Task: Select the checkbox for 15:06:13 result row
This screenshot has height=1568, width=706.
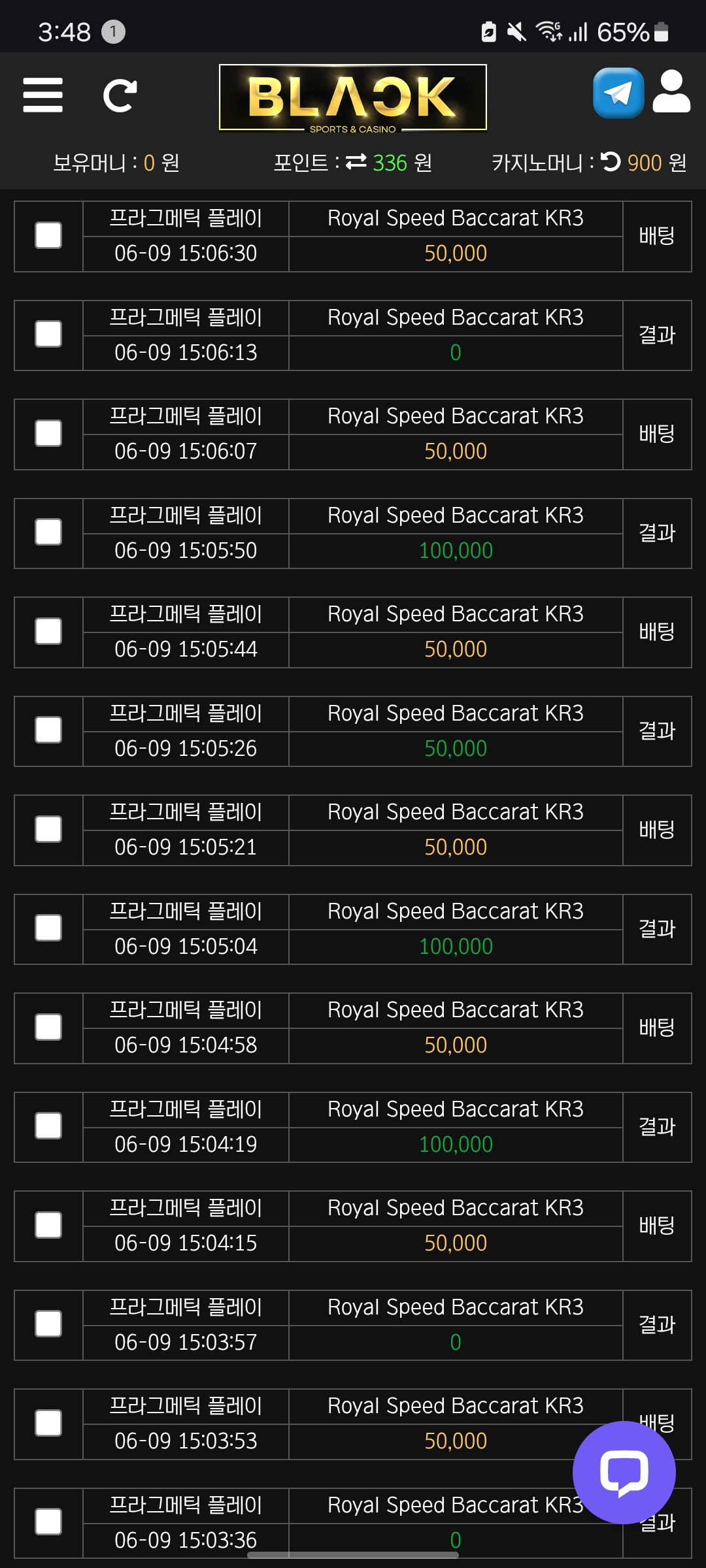Action: click(48, 334)
